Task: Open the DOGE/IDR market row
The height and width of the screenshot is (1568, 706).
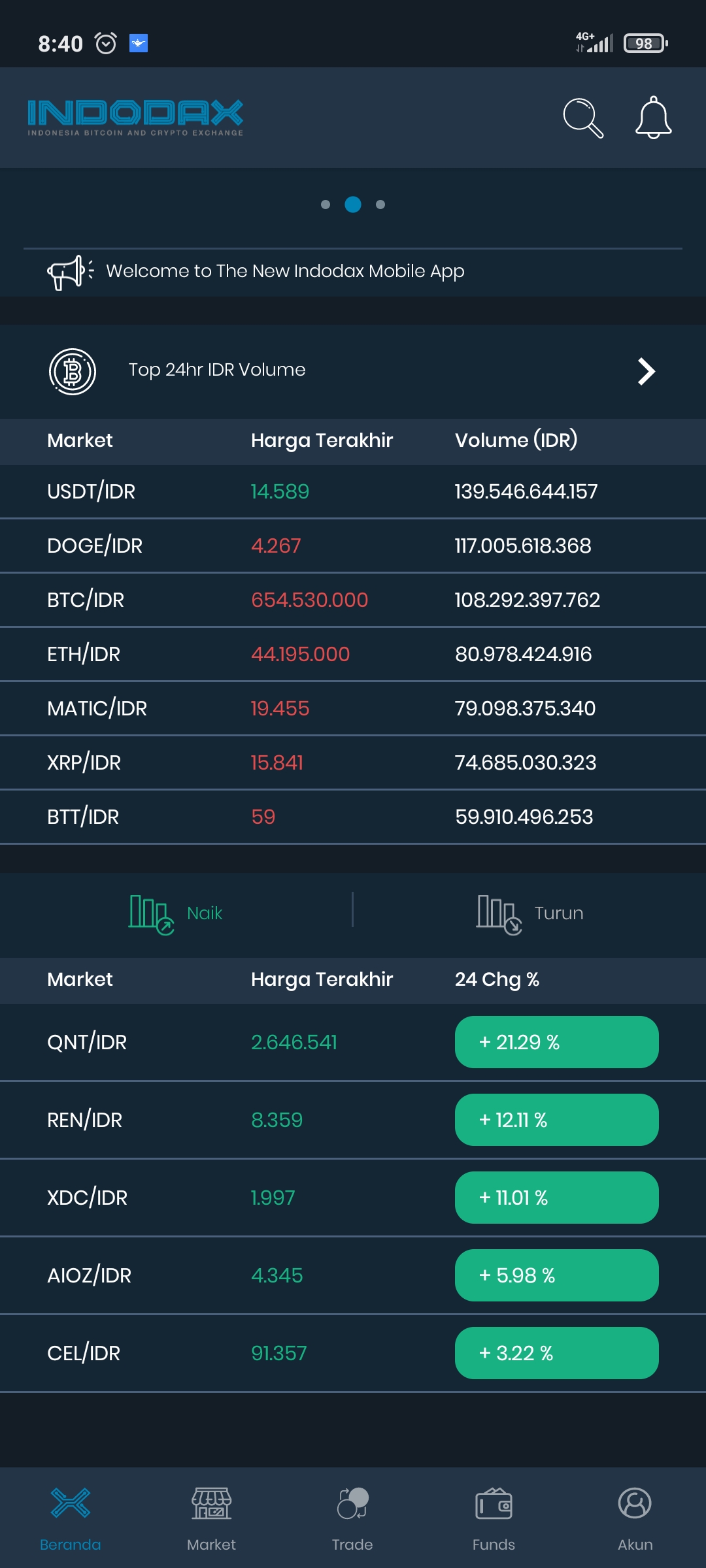Action: tap(353, 546)
